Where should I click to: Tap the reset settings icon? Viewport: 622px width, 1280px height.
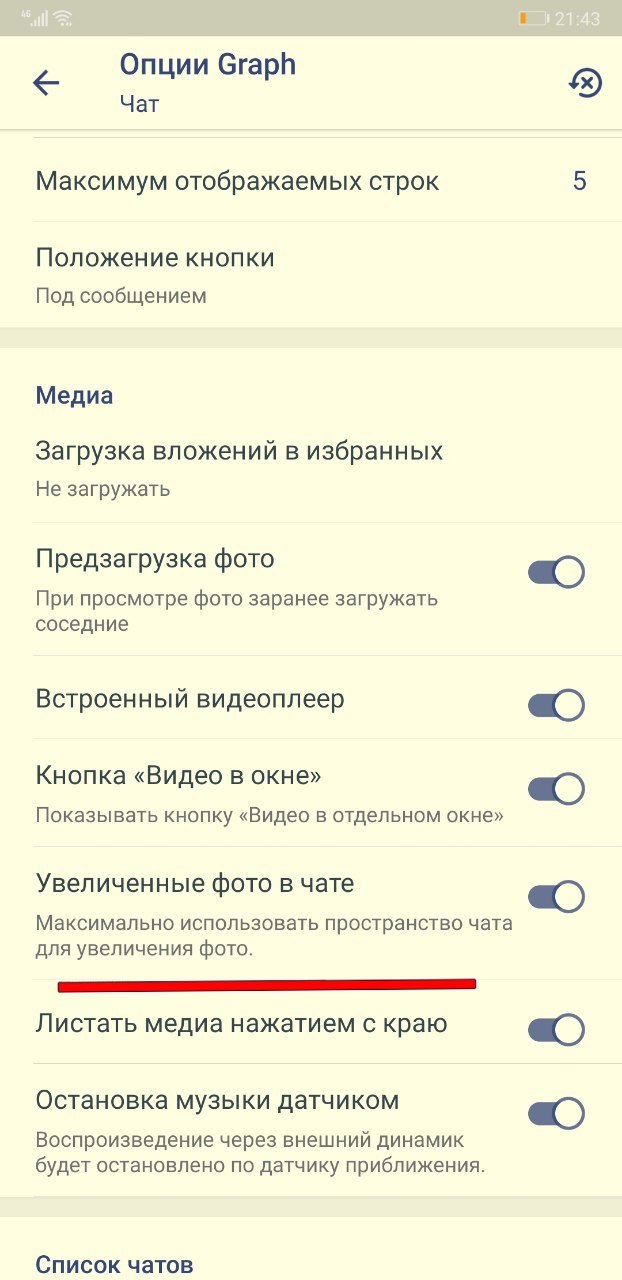pos(584,83)
